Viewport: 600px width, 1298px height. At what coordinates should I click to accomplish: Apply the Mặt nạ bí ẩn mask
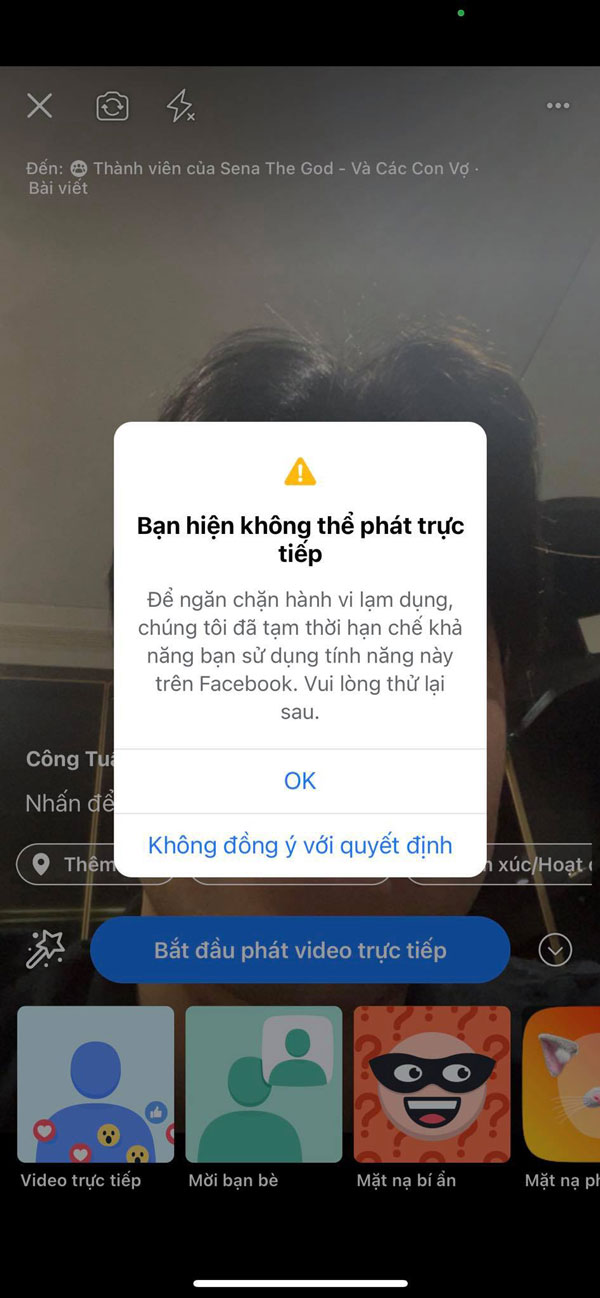click(432, 1085)
